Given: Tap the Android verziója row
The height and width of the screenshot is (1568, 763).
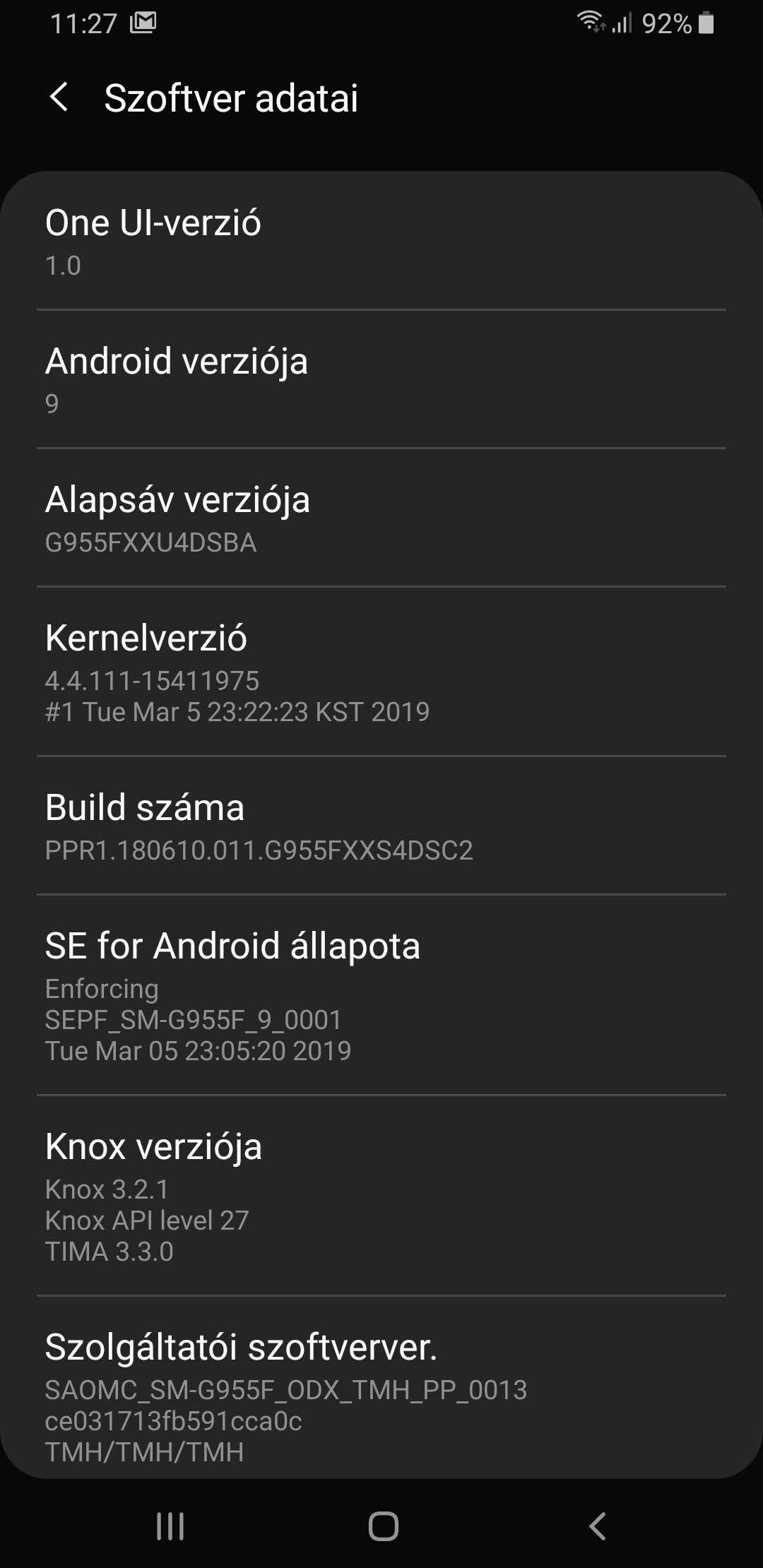Looking at the screenshot, I should [x=381, y=379].
